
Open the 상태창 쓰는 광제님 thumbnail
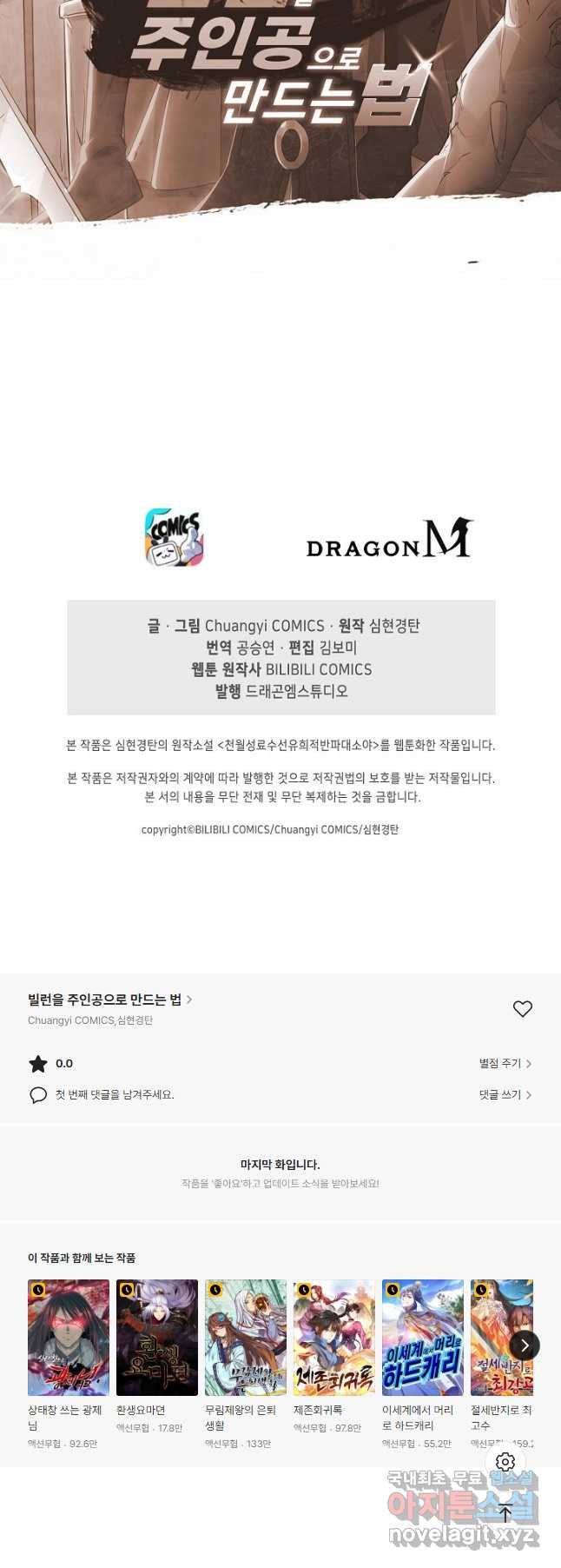(x=69, y=1338)
